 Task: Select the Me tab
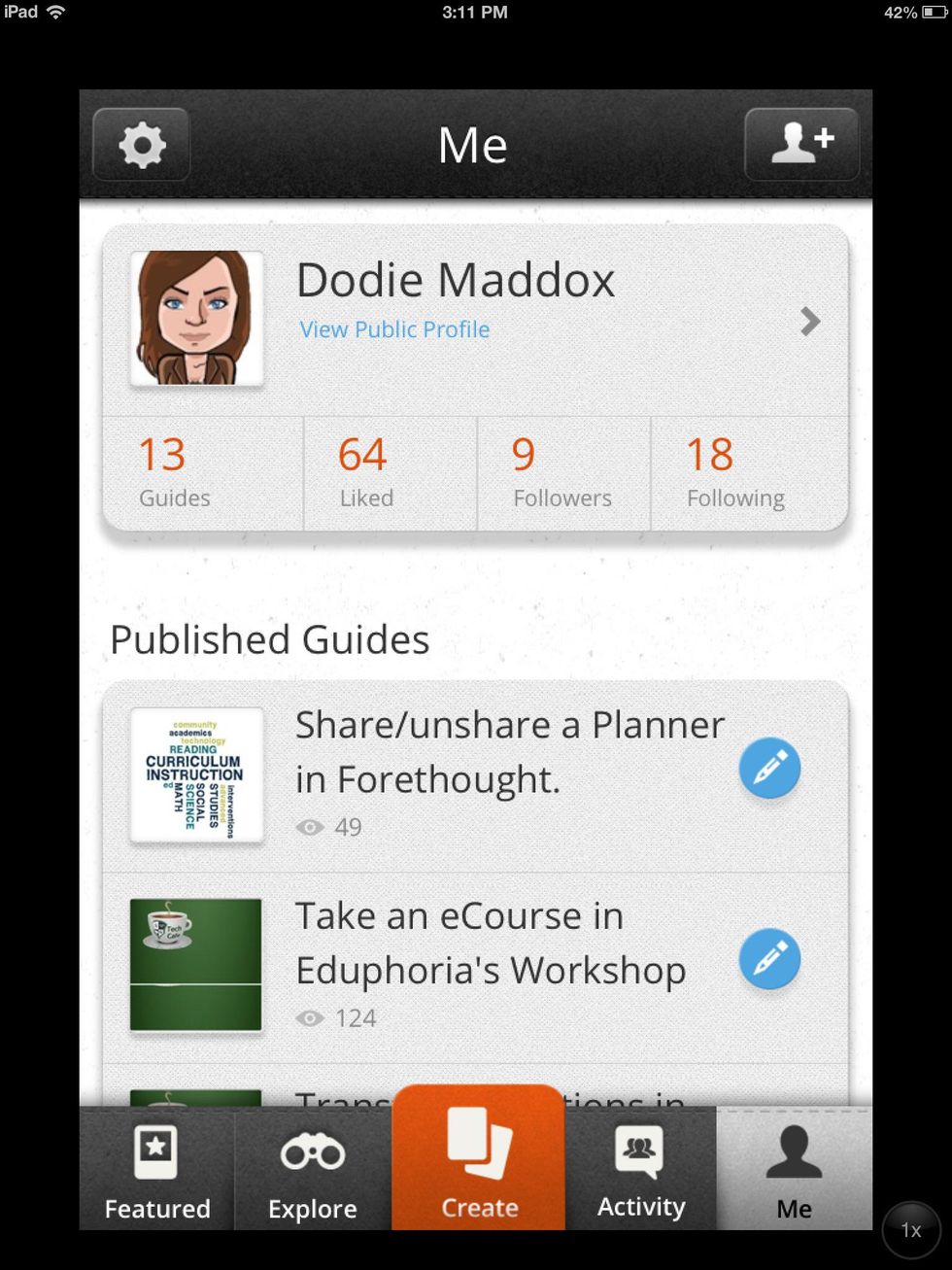tap(794, 1171)
